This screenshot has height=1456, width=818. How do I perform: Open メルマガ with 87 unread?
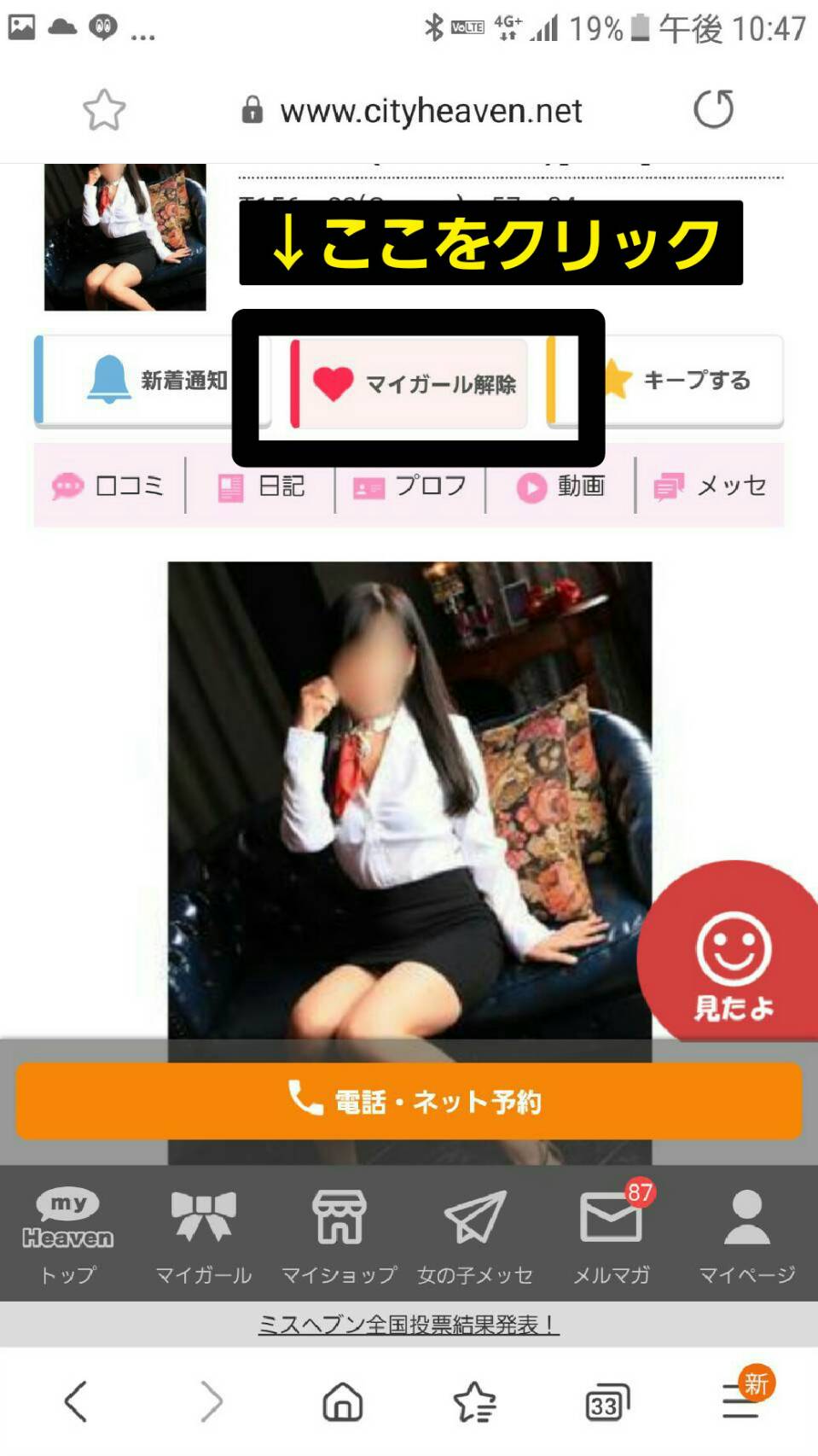[x=611, y=1234]
